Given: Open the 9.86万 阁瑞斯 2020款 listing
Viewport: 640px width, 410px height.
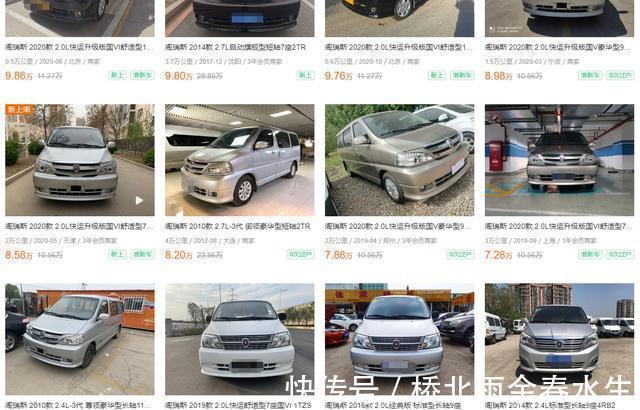Looking at the screenshot, I should pos(80,46).
